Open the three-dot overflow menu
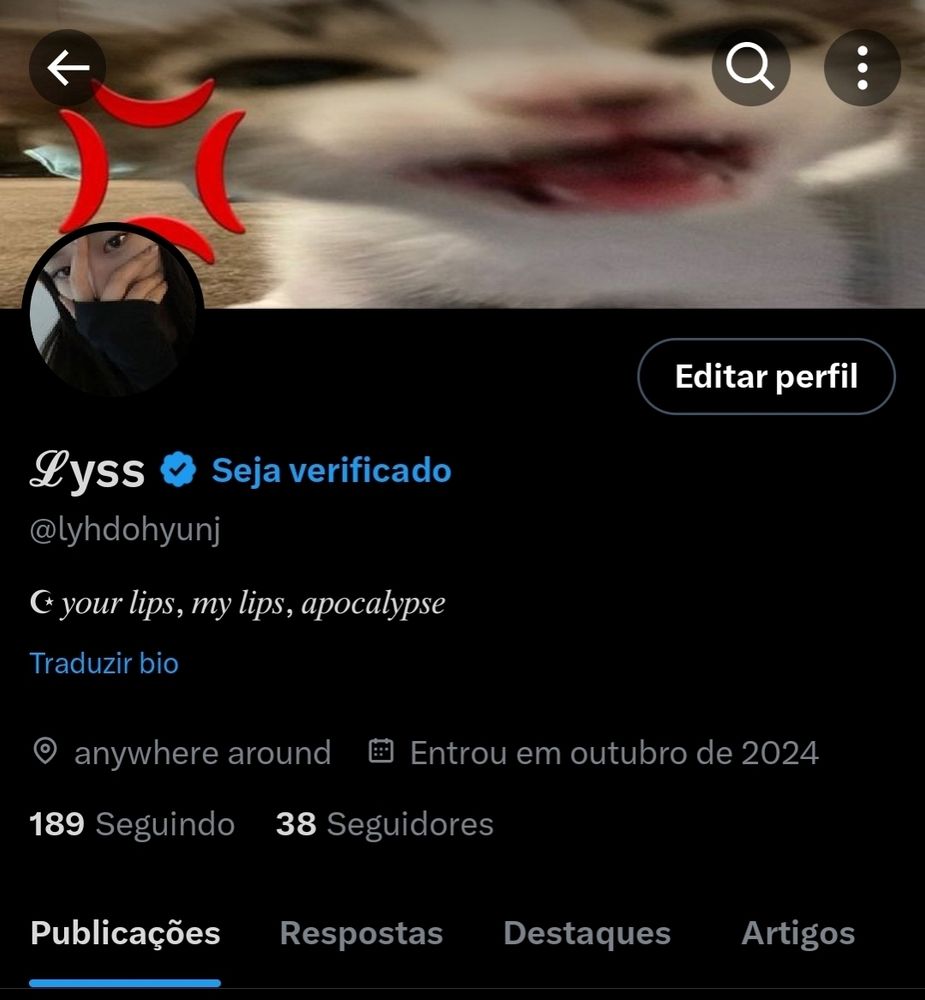Image resolution: width=925 pixels, height=1000 pixels. (862, 68)
